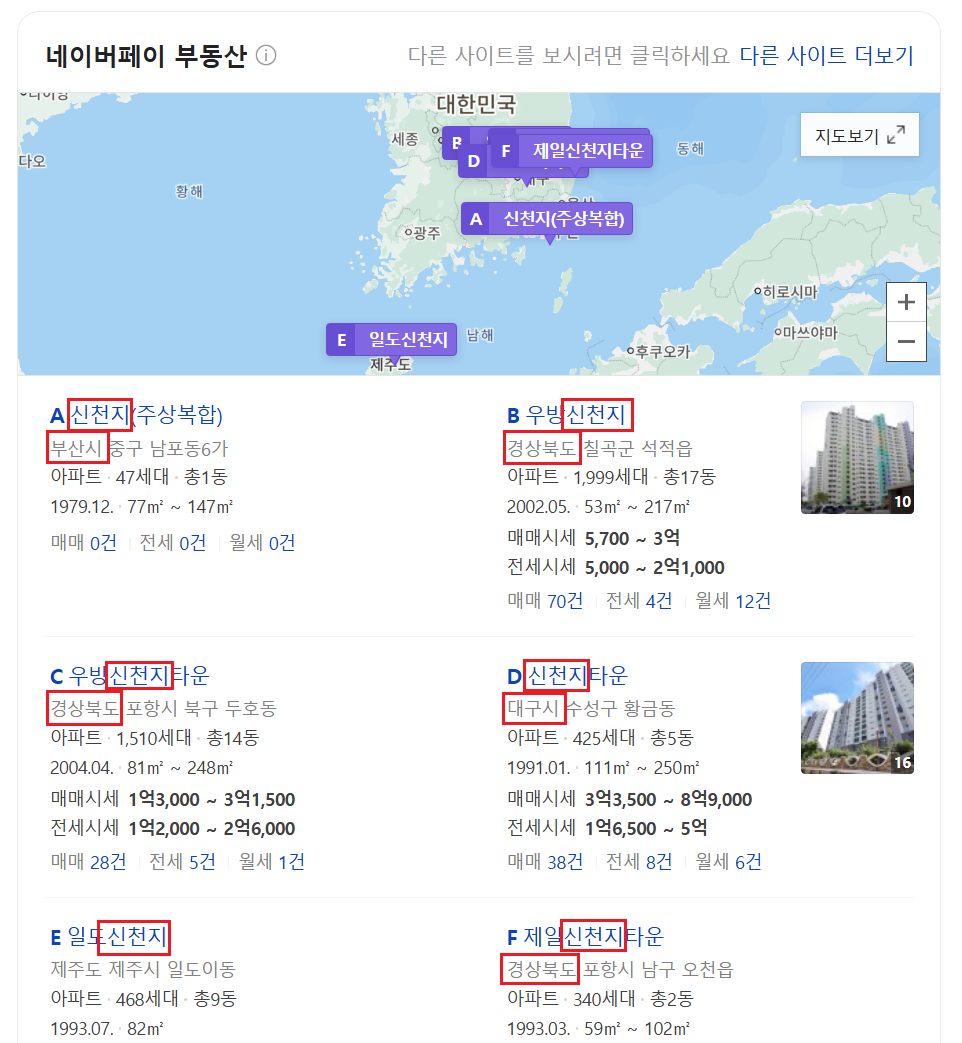Select map marker E 일도신천지
The width and height of the screenshot is (962, 1043).
pyautogui.click(x=392, y=340)
